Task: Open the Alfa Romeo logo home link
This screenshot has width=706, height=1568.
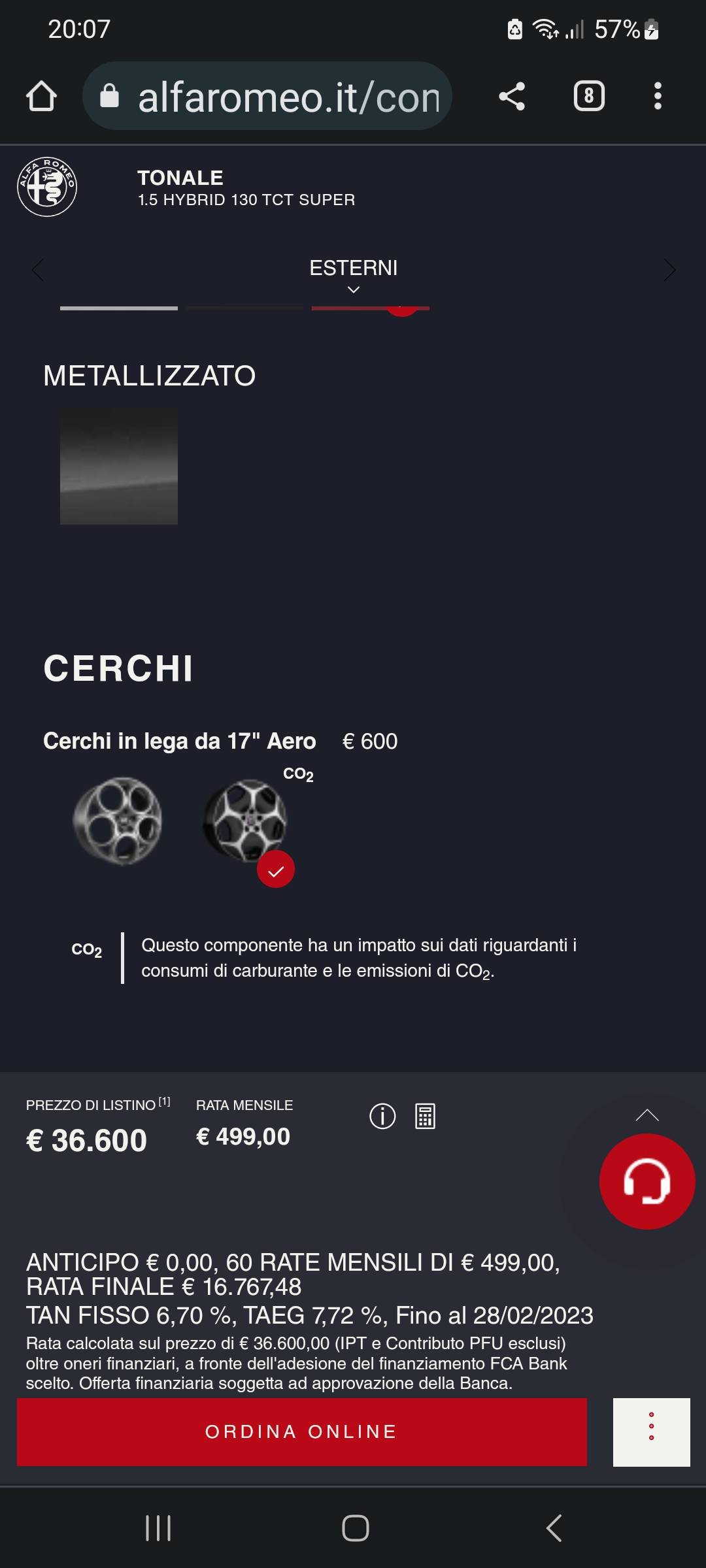Action: coord(47,187)
